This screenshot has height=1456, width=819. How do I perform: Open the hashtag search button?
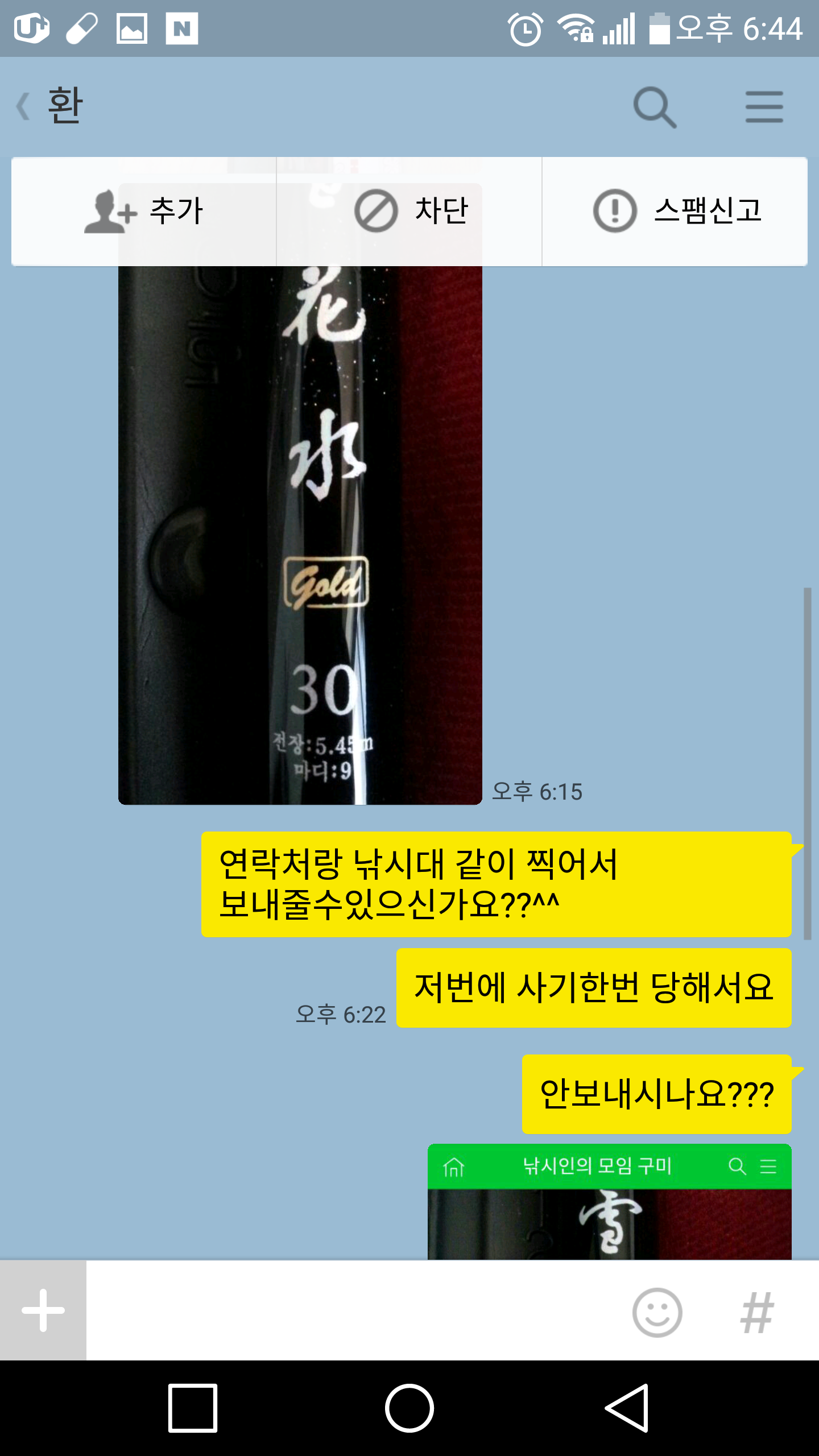(x=757, y=1312)
